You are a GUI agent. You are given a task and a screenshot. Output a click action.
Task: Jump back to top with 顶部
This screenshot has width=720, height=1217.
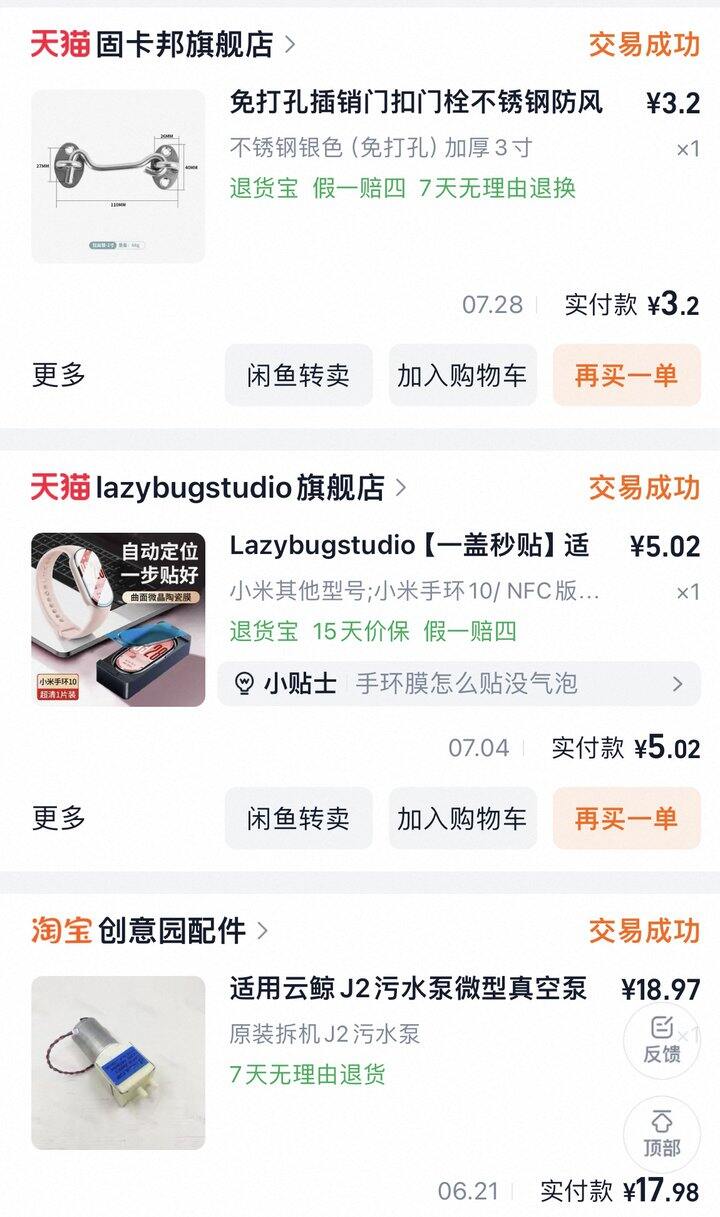pyautogui.click(x=662, y=1134)
